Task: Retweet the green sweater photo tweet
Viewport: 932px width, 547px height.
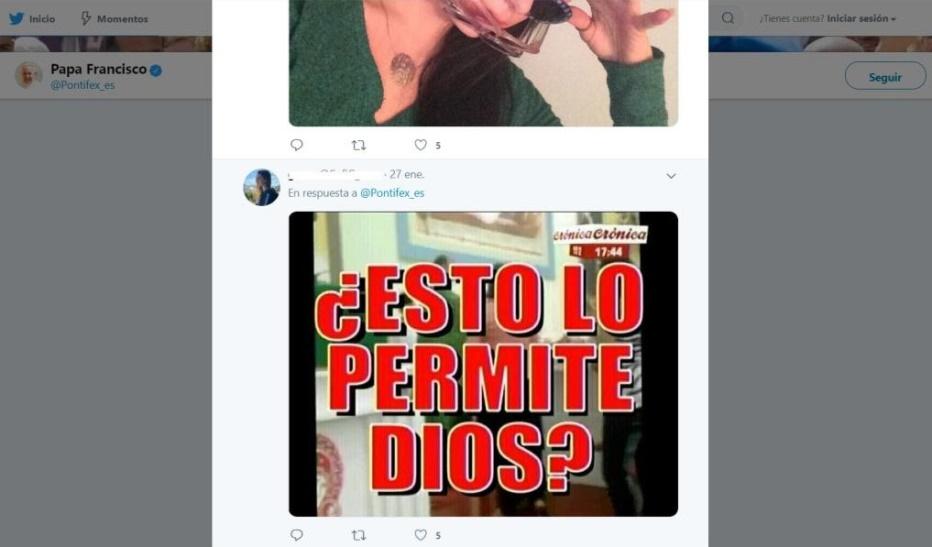Action: tap(359, 145)
